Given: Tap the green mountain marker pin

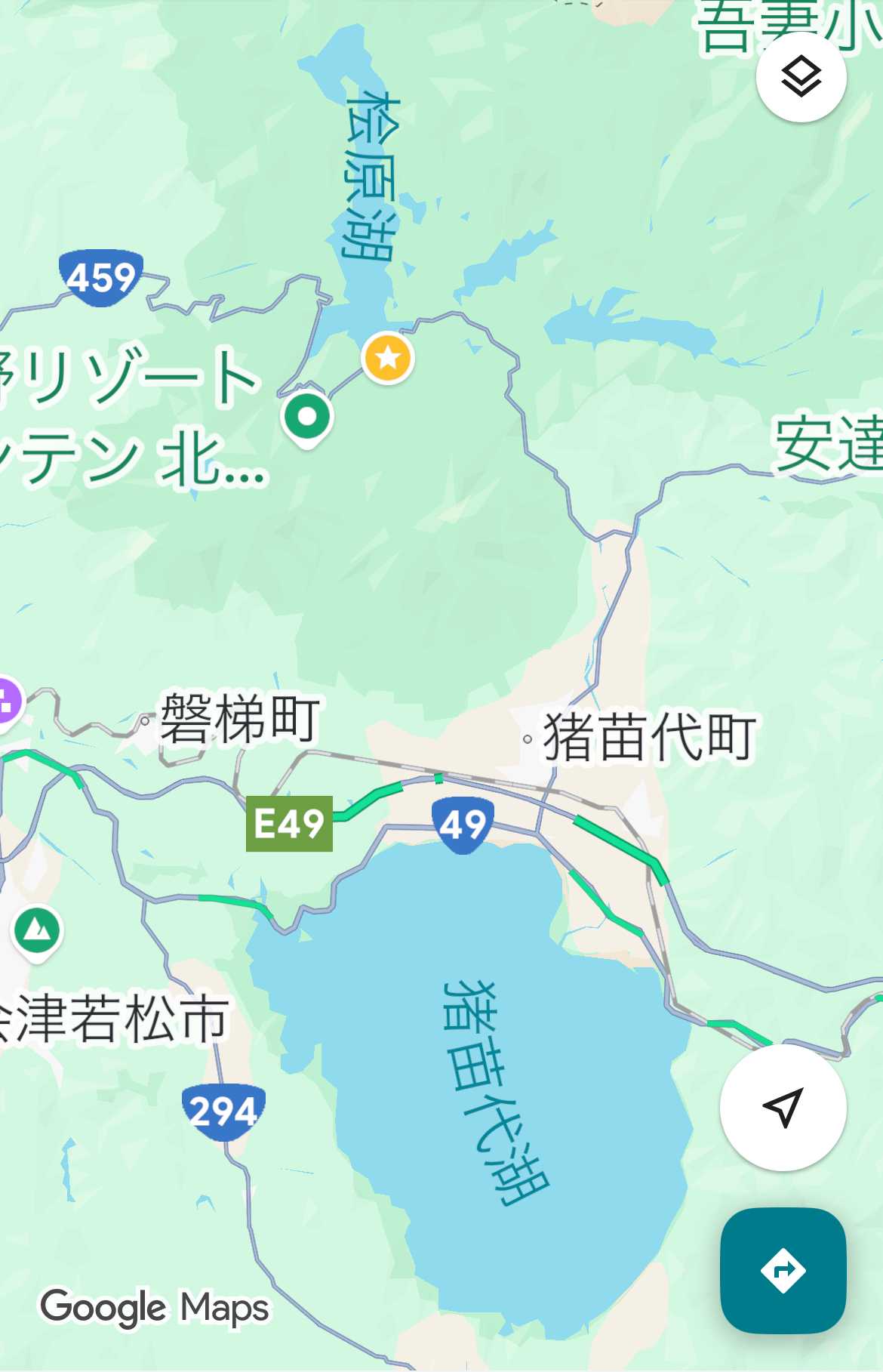Looking at the screenshot, I should coord(37,930).
